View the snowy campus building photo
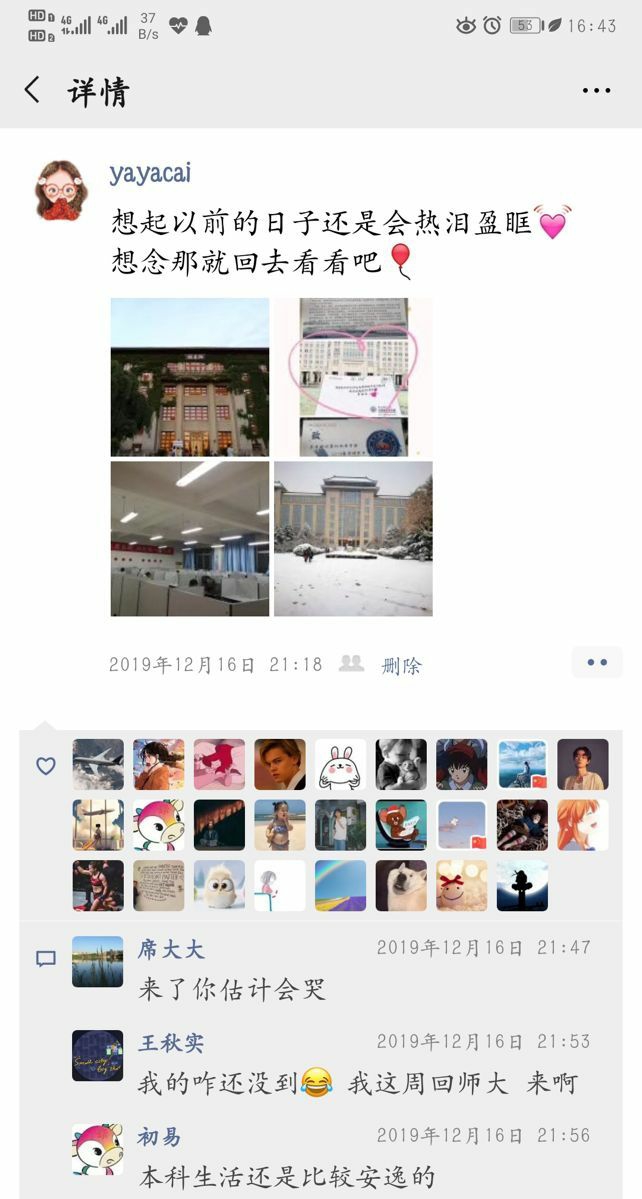The height and width of the screenshot is (1199, 642). (x=353, y=538)
